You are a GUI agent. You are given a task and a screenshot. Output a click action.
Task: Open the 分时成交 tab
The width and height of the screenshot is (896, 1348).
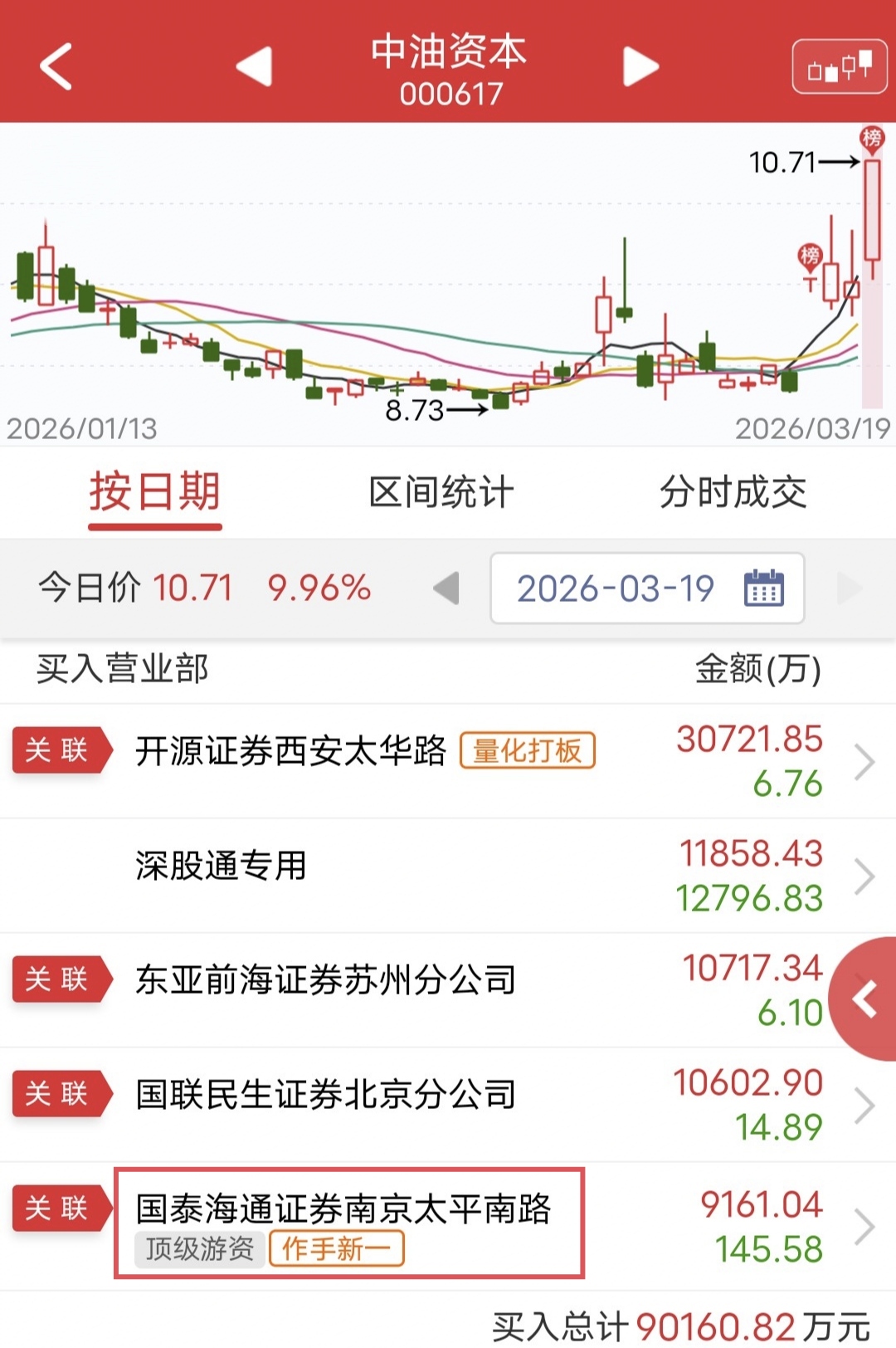733,492
